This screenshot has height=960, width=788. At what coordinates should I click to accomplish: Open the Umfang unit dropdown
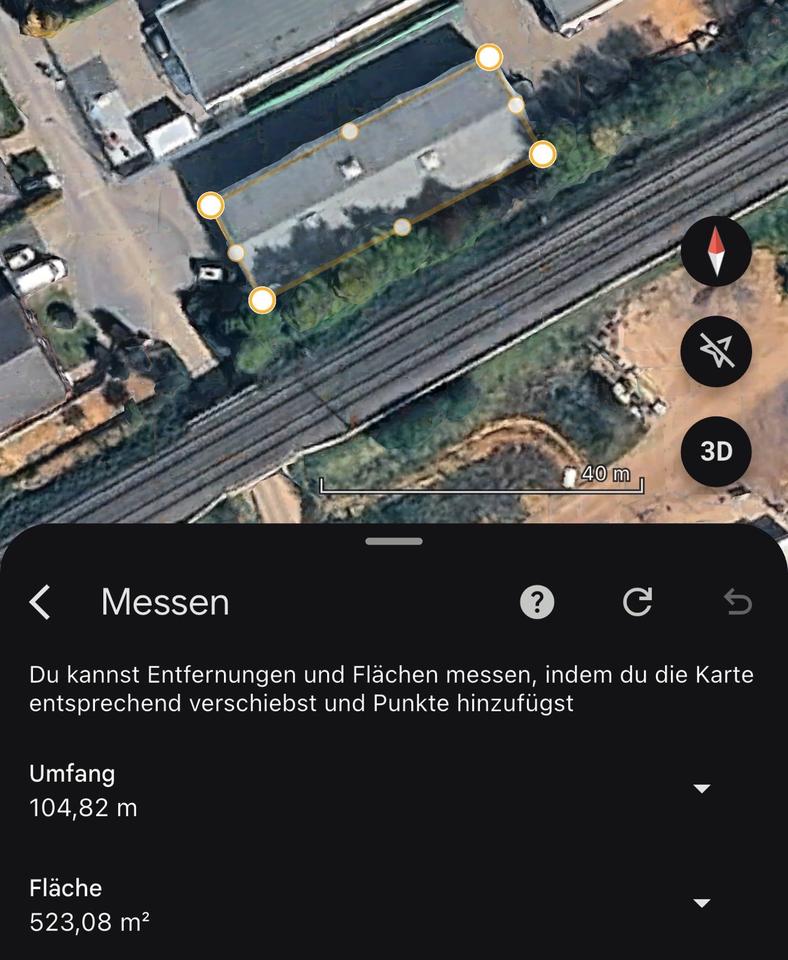(x=702, y=789)
